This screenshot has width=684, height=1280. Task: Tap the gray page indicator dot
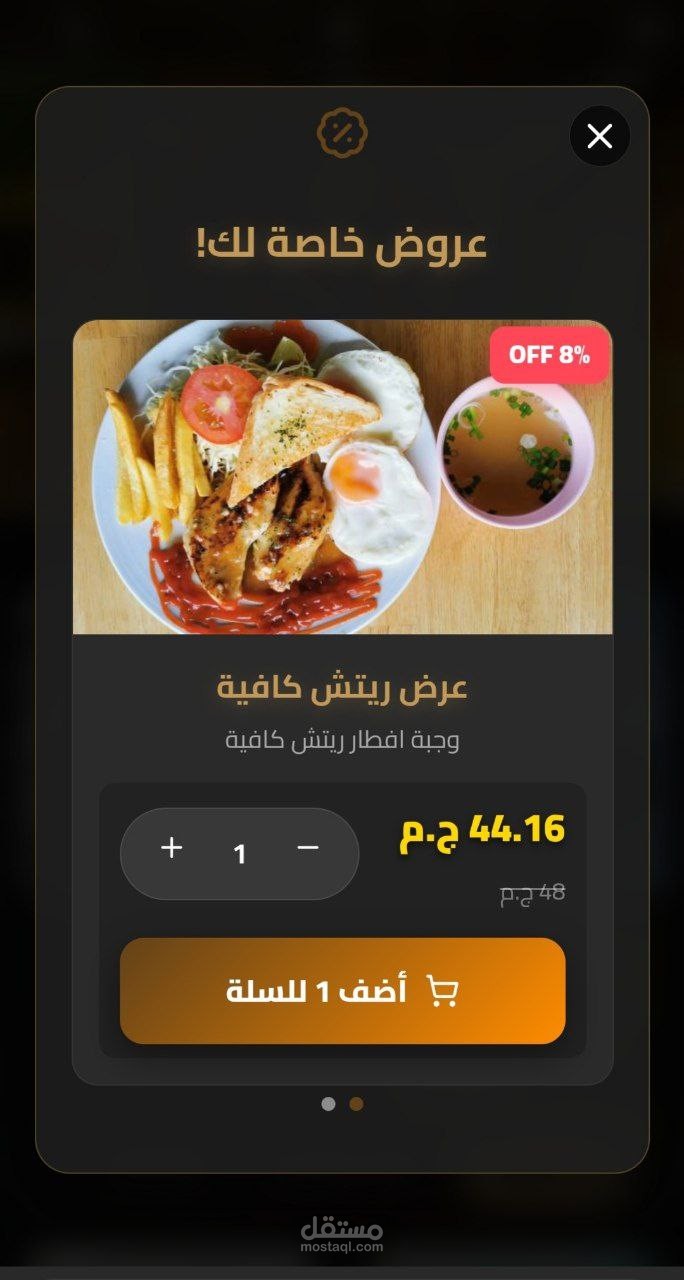pos(328,1104)
